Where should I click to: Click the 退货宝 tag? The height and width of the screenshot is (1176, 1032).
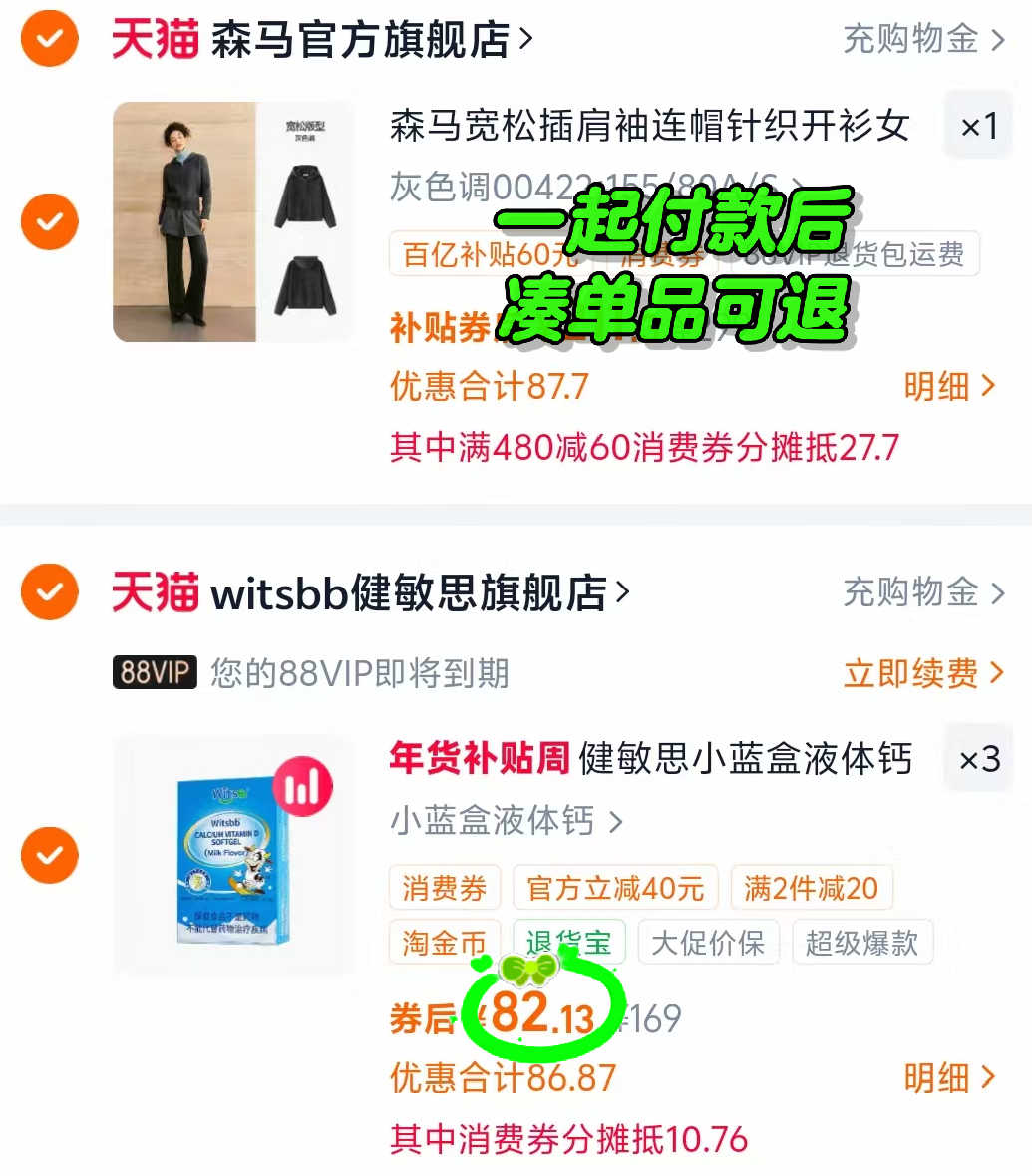coord(568,941)
